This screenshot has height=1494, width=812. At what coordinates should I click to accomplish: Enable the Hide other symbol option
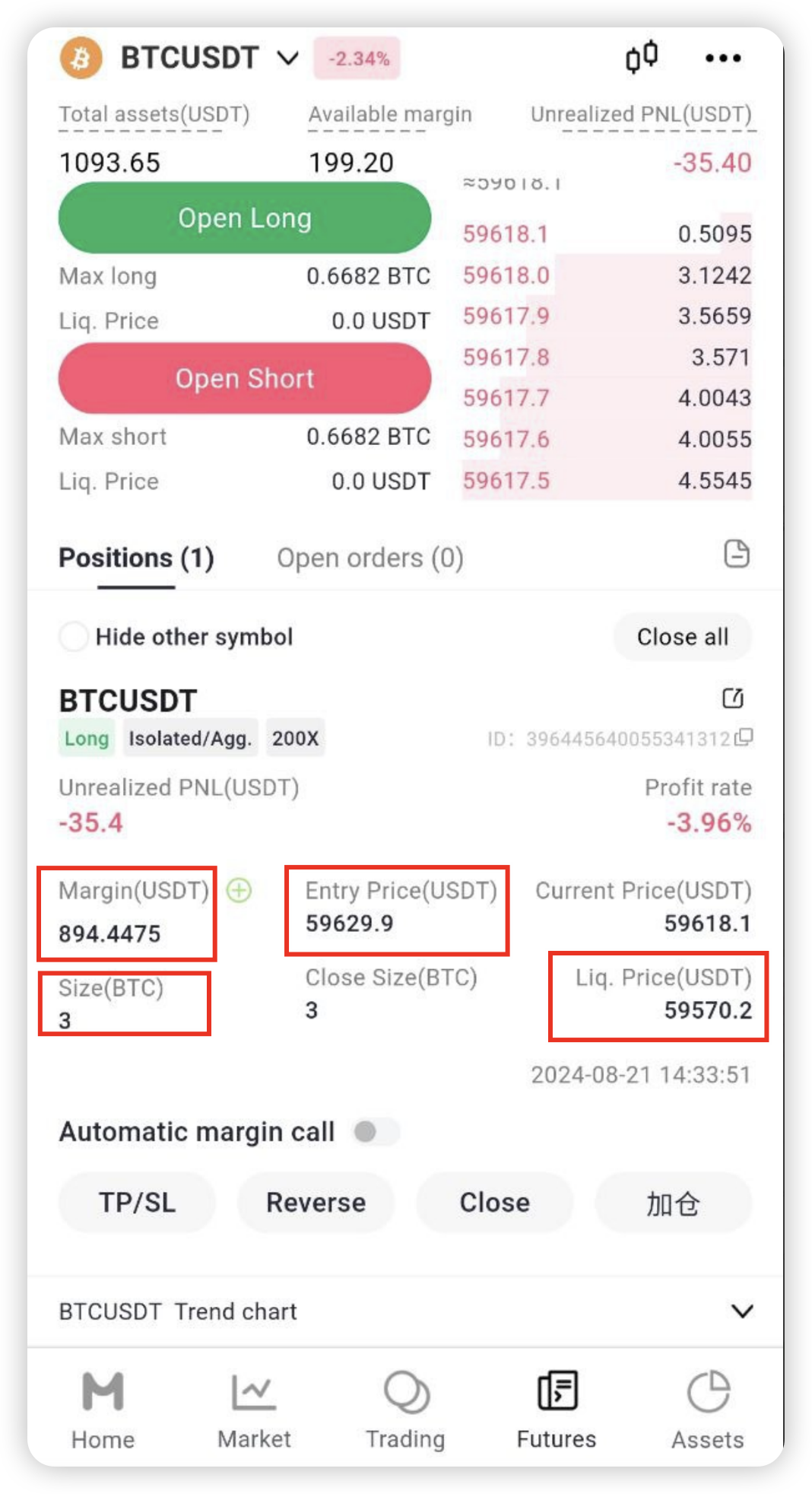click(x=74, y=637)
